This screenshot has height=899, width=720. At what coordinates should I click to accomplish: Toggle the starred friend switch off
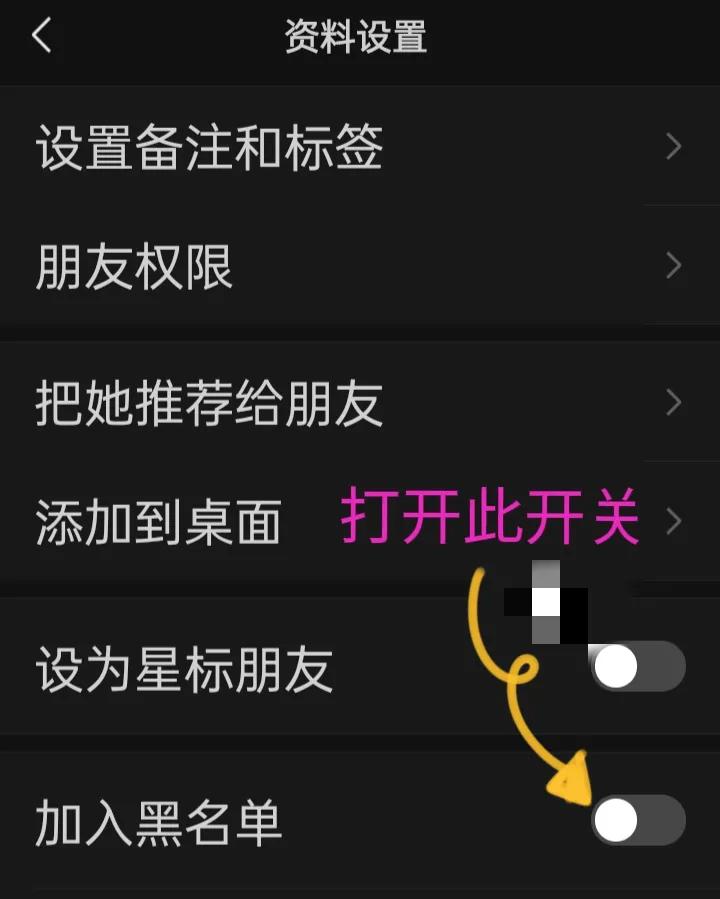point(638,664)
